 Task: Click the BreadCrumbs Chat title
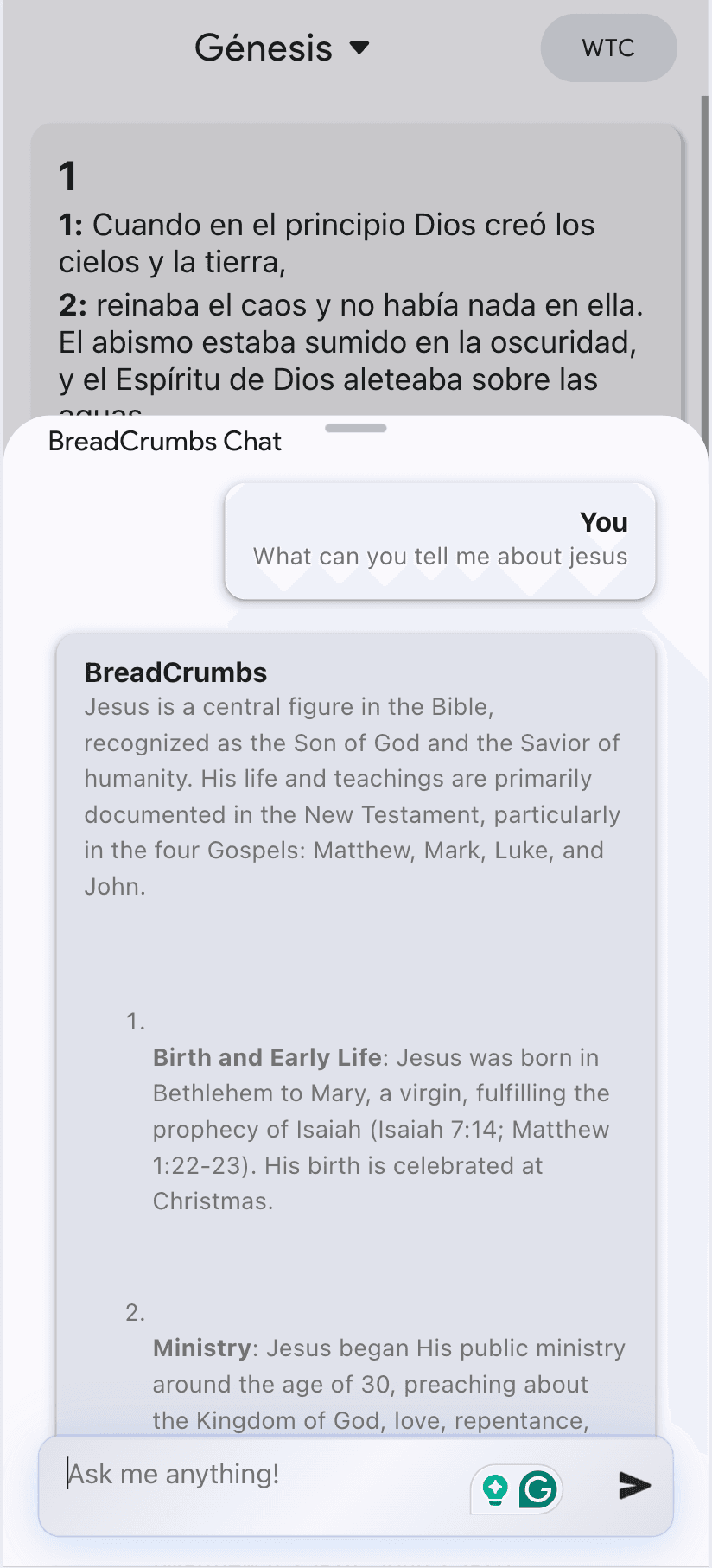click(x=163, y=442)
